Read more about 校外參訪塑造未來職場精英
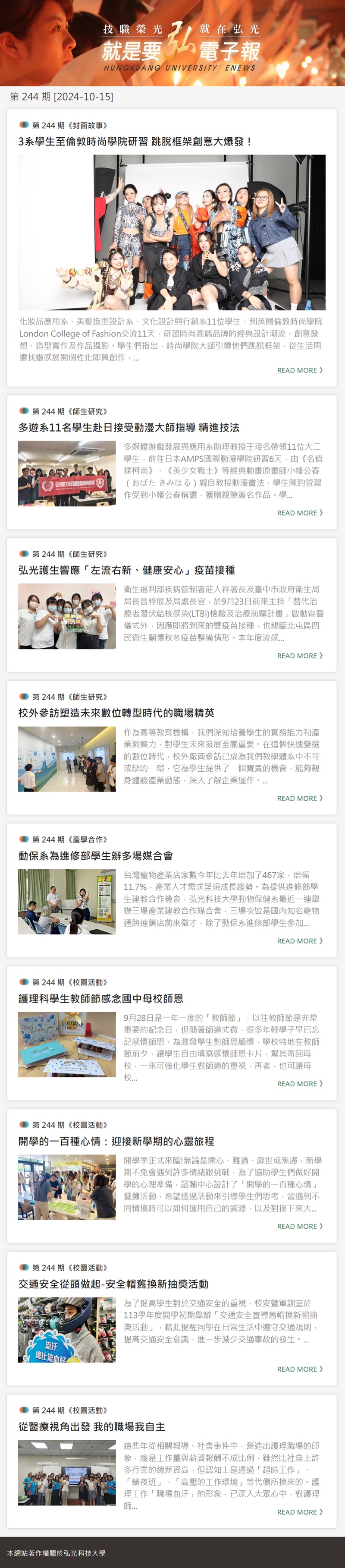345x1568 pixels. (299, 798)
